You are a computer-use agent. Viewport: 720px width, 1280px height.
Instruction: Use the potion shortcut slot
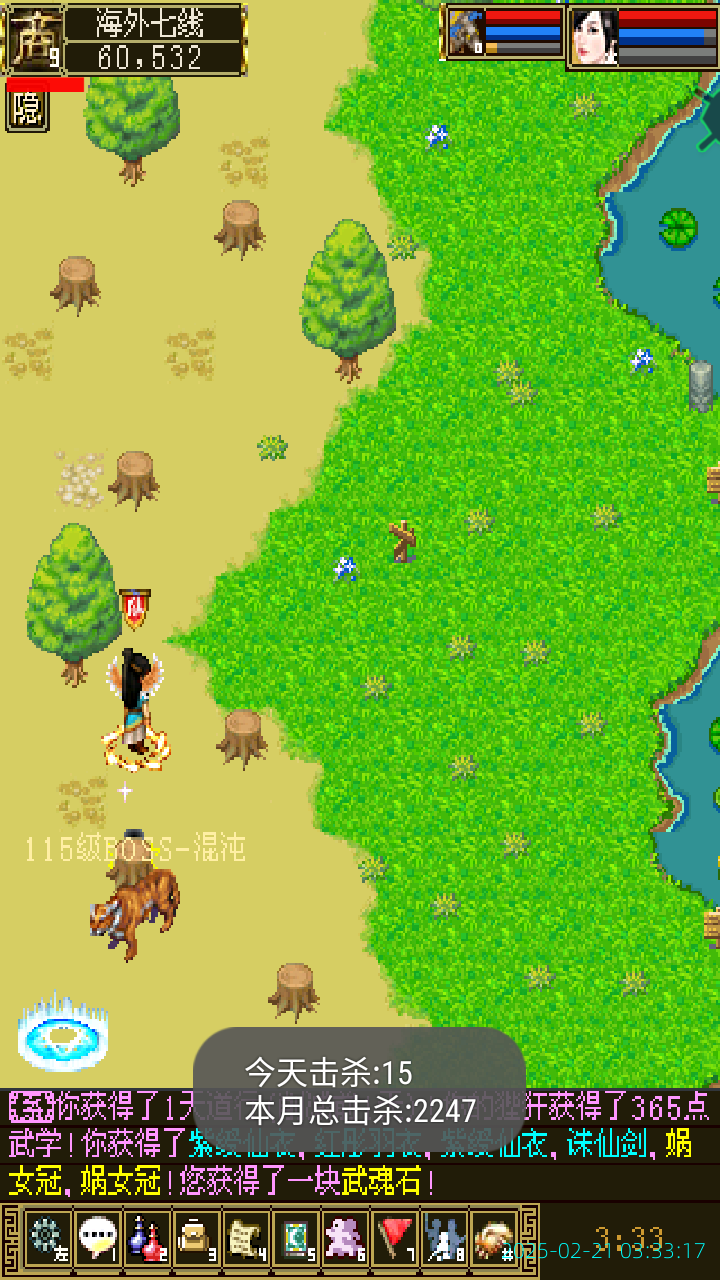[147, 1238]
